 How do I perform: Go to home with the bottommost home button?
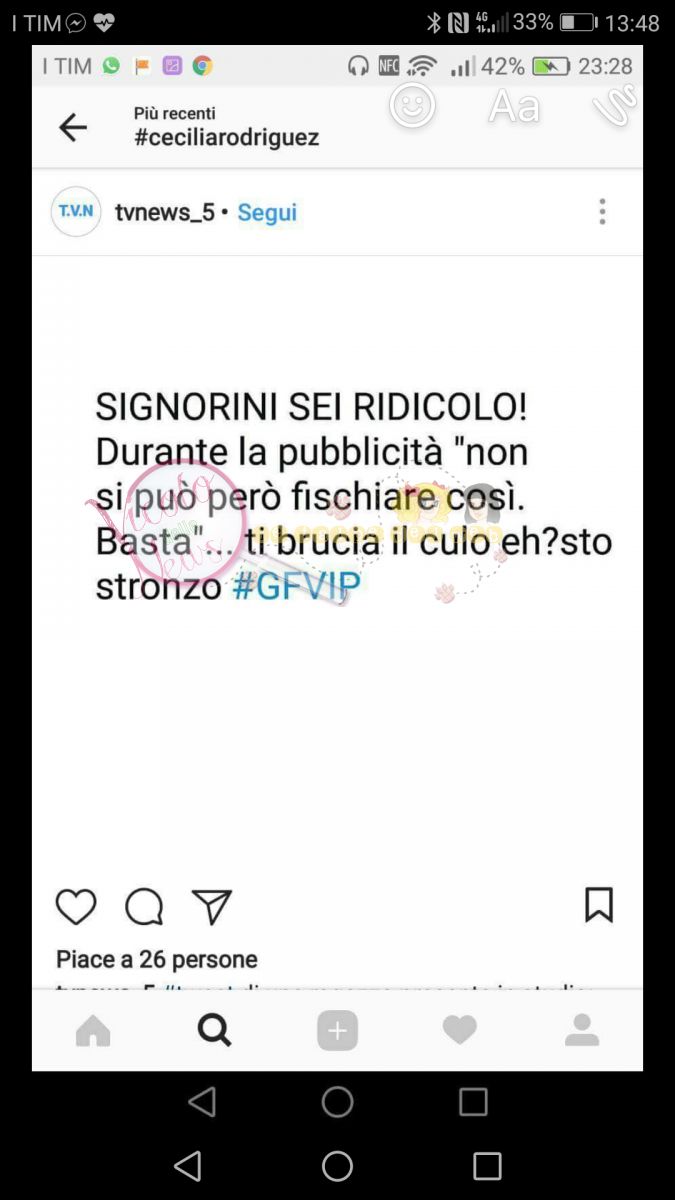(337, 1166)
